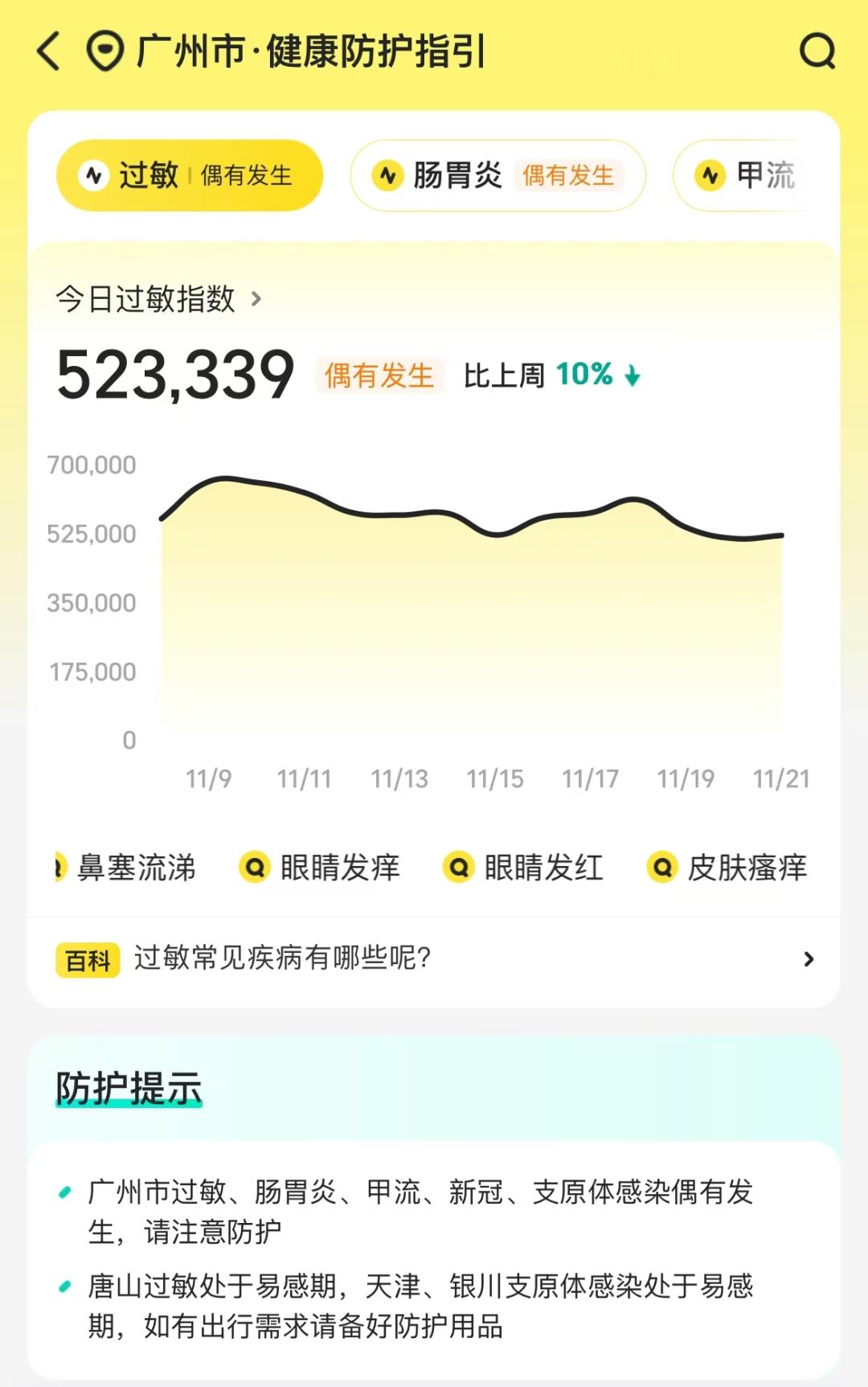
Task: Look up the symptom 眼睛发红
Action: (524, 868)
